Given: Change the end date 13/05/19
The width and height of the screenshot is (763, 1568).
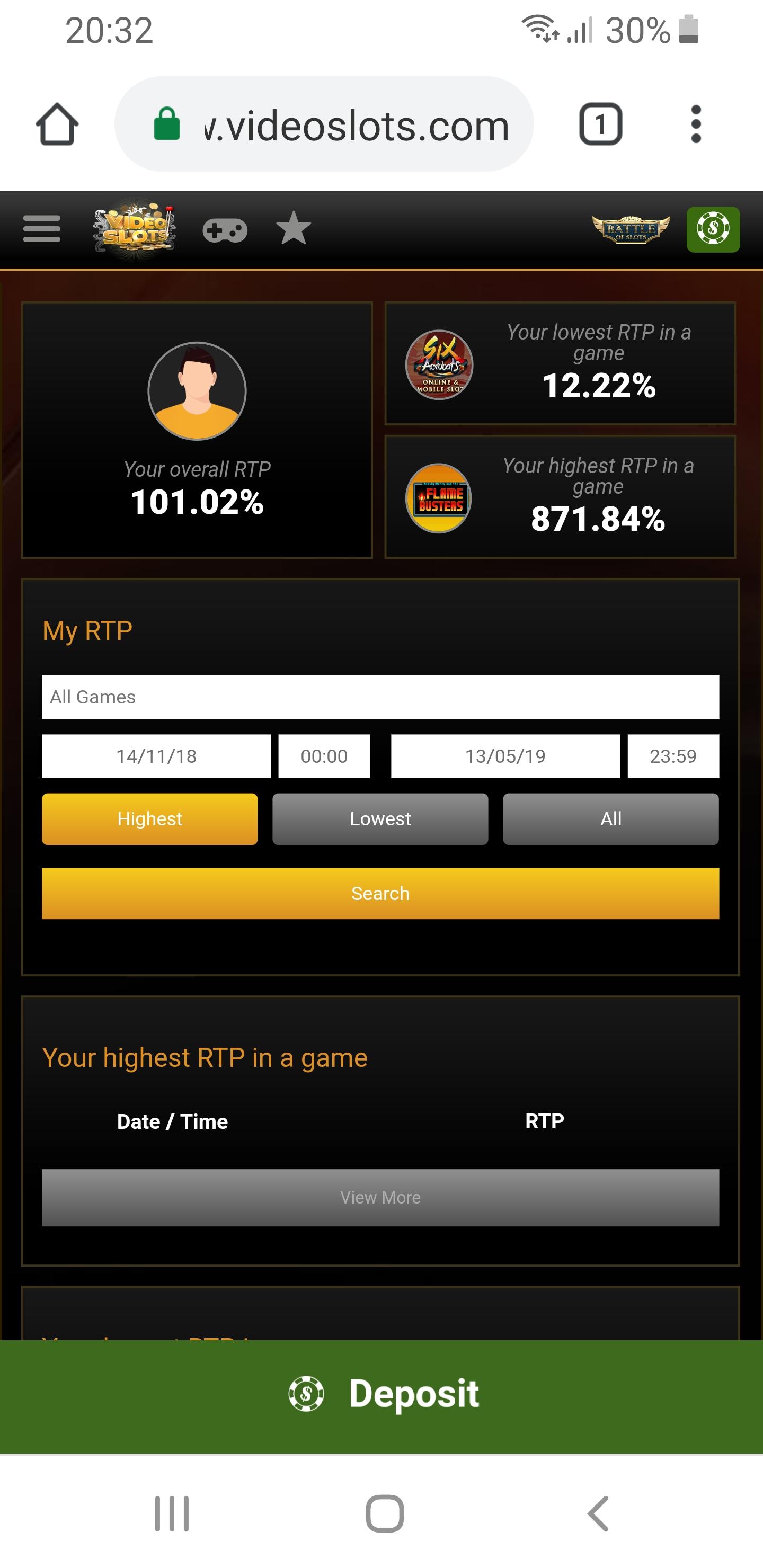Looking at the screenshot, I should click(505, 756).
